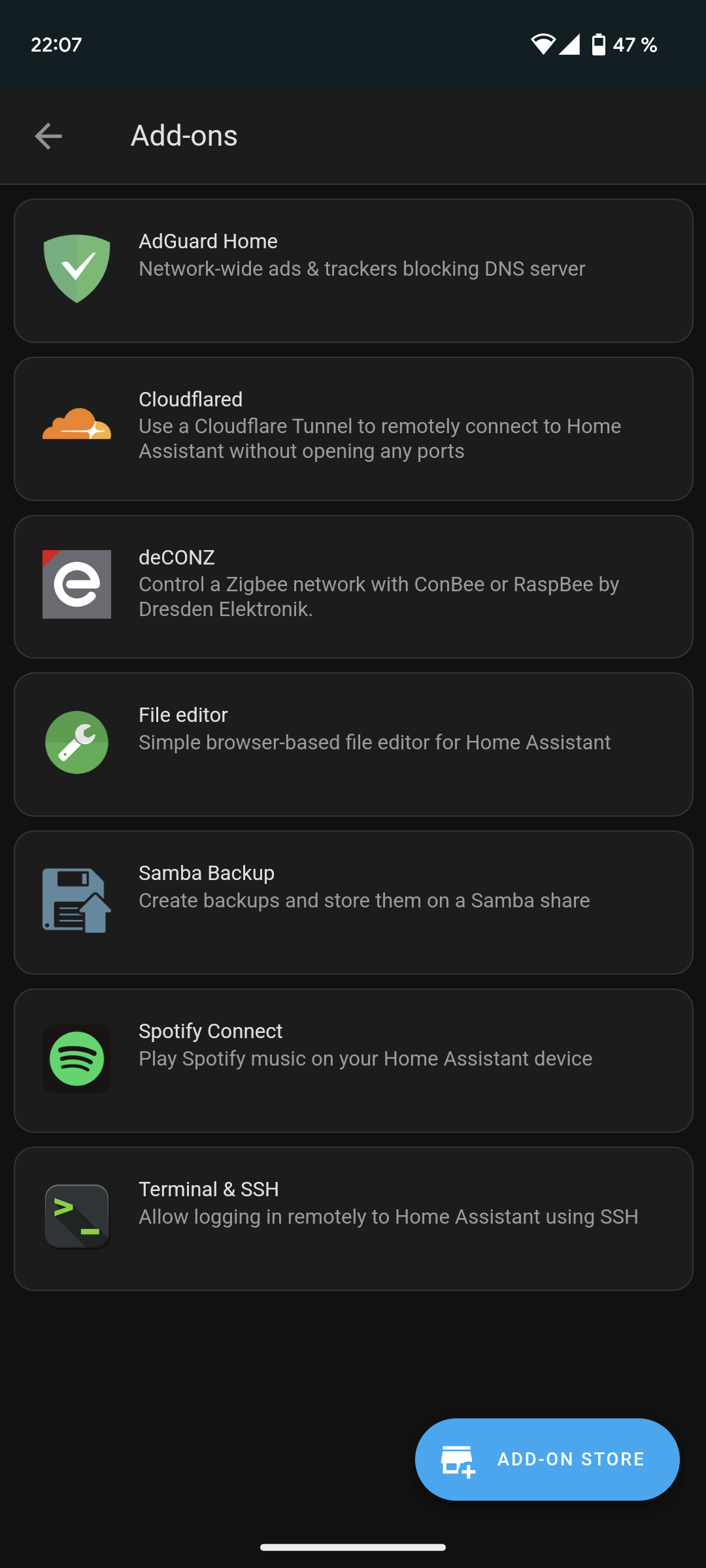Open the Add-on Store
This screenshot has width=706, height=1568.
[547, 1459]
